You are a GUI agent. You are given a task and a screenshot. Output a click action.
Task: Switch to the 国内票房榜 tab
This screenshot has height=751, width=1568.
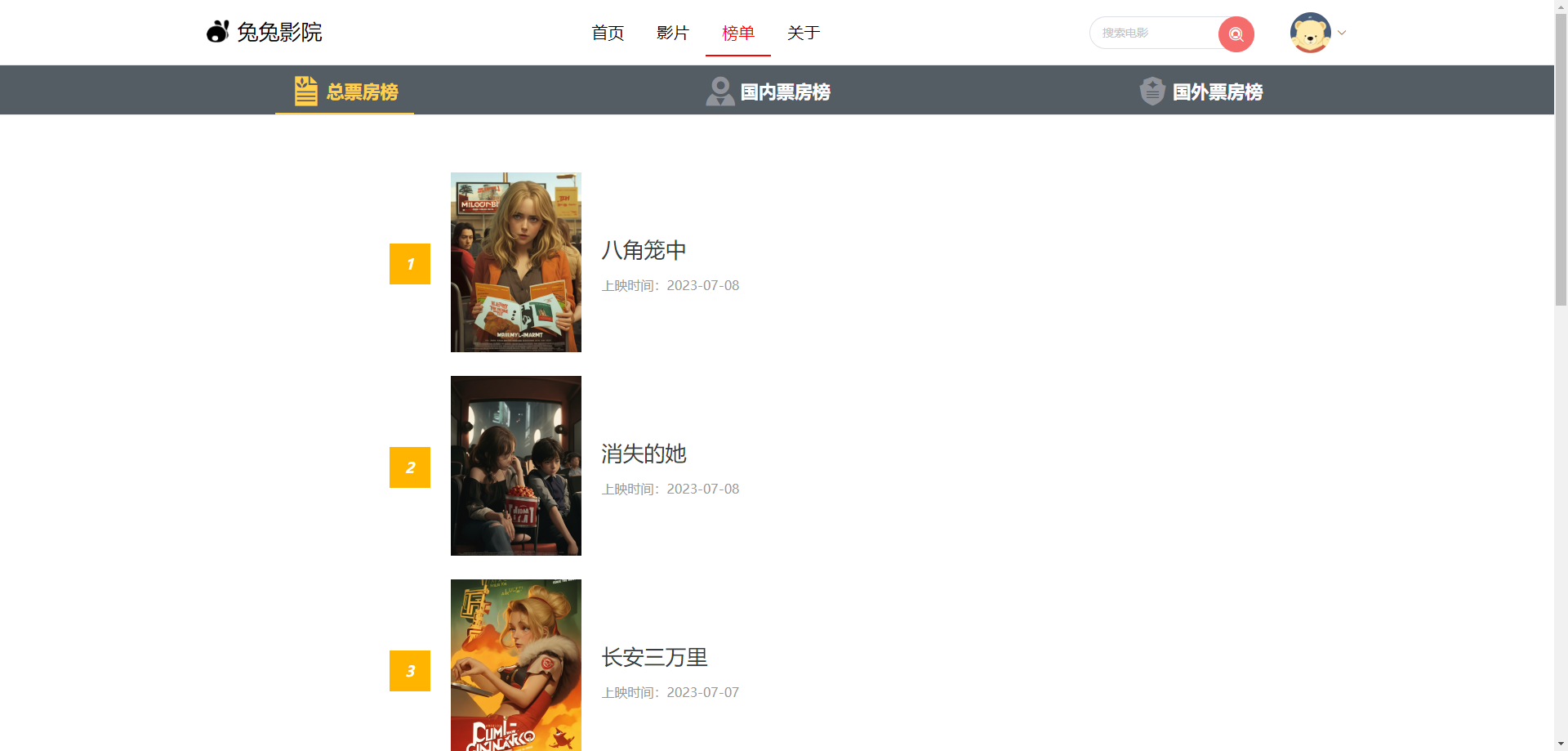768,92
